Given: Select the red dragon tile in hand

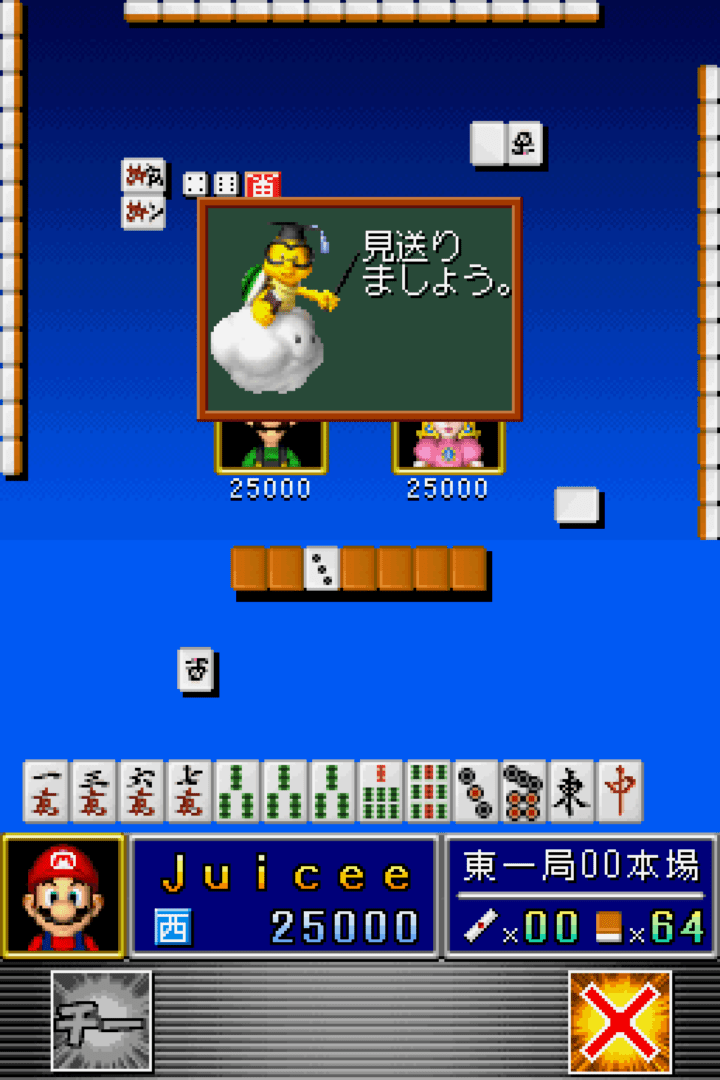Looking at the screenshot, I should coord(620,792).
